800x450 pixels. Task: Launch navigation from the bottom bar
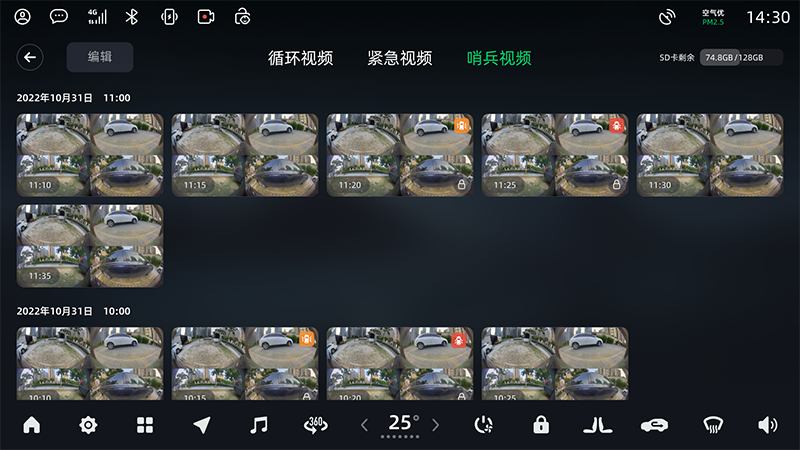(x=202, y=425)
